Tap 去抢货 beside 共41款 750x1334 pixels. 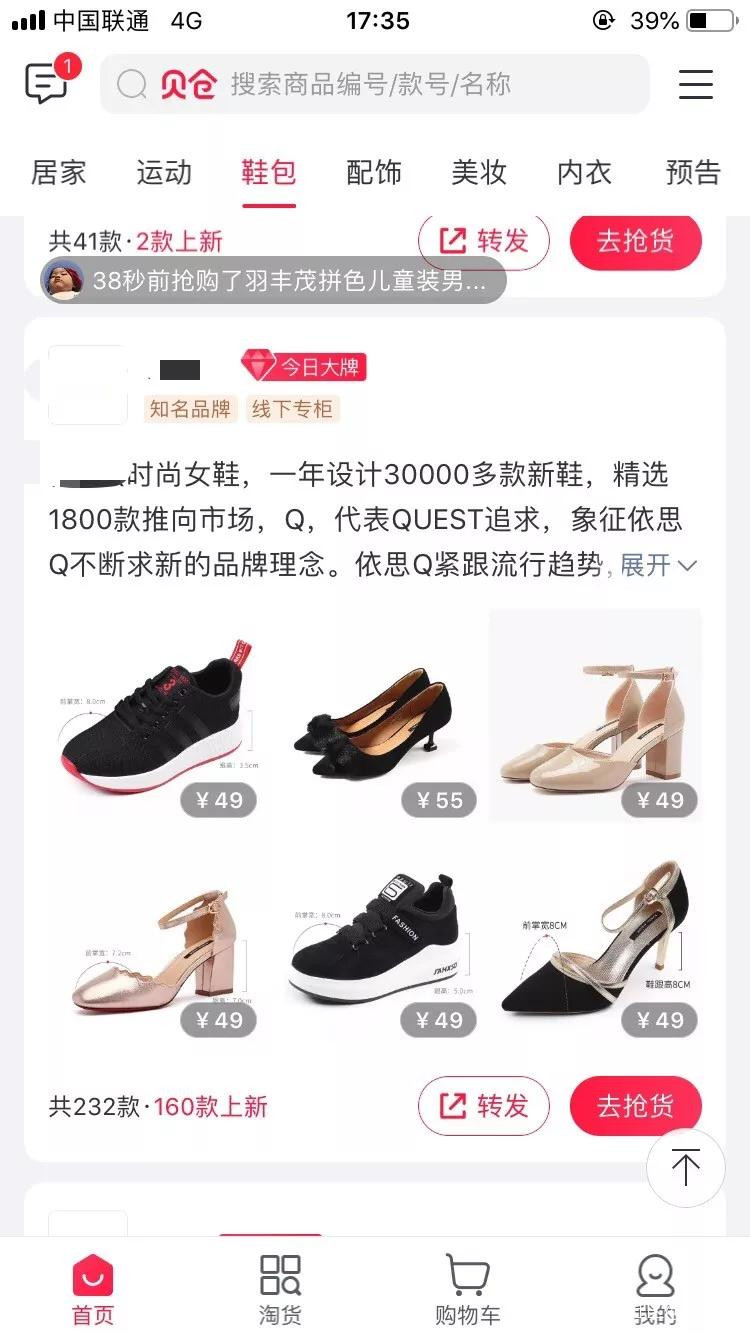636,241
